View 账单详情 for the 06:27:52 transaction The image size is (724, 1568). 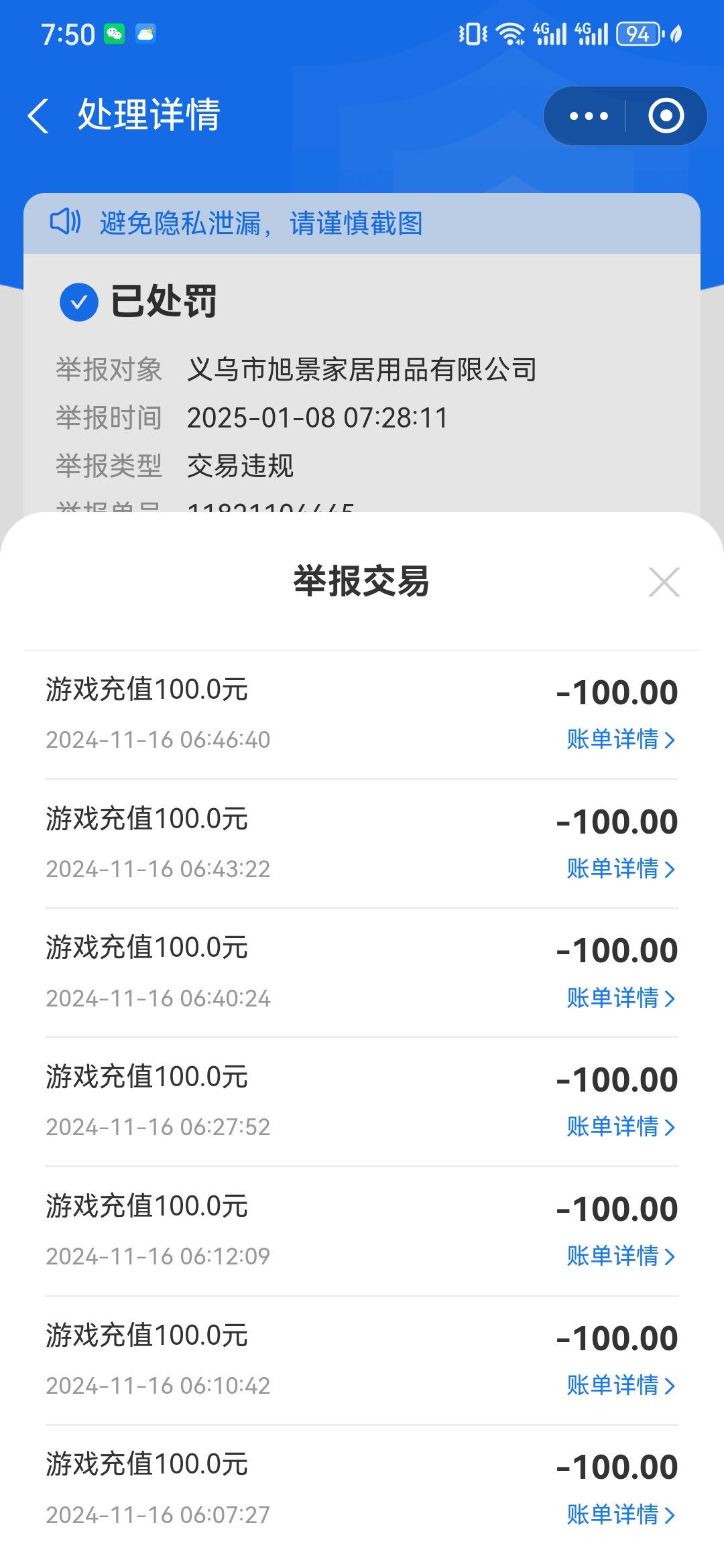click(621, 1126)
